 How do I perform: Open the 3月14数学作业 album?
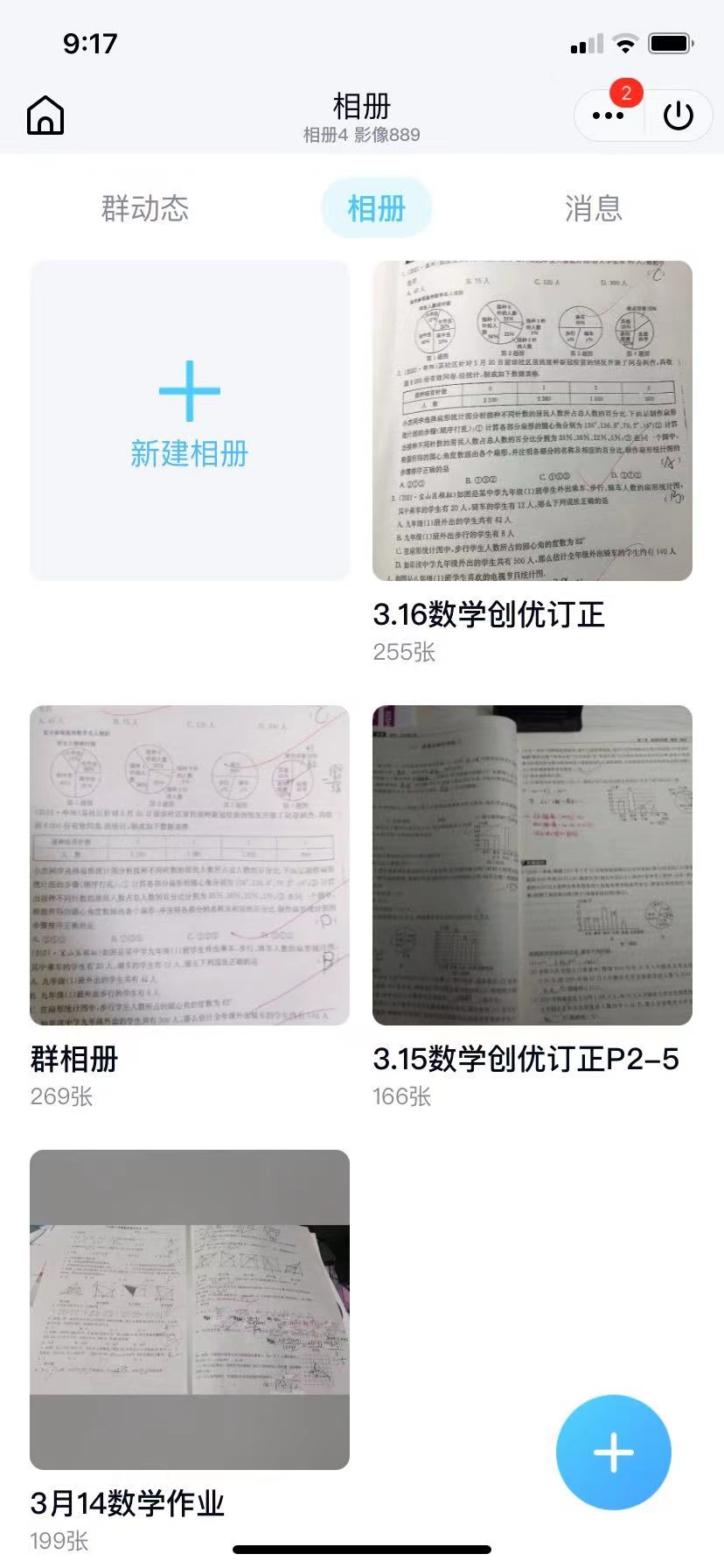tap(190, 1309)
